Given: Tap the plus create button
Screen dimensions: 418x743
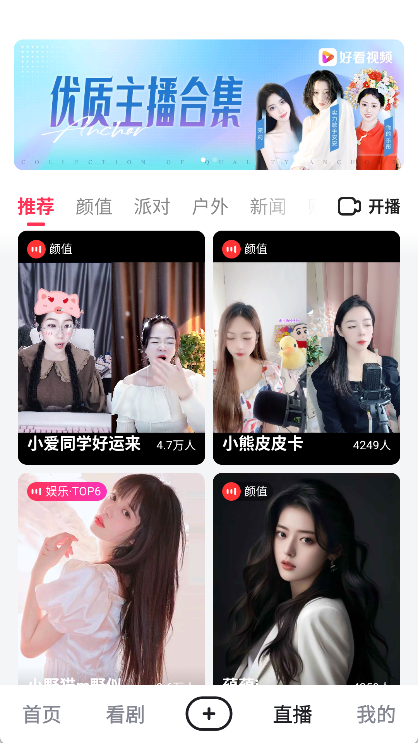Looking at the screenshot, I should [x=209, y=714].
